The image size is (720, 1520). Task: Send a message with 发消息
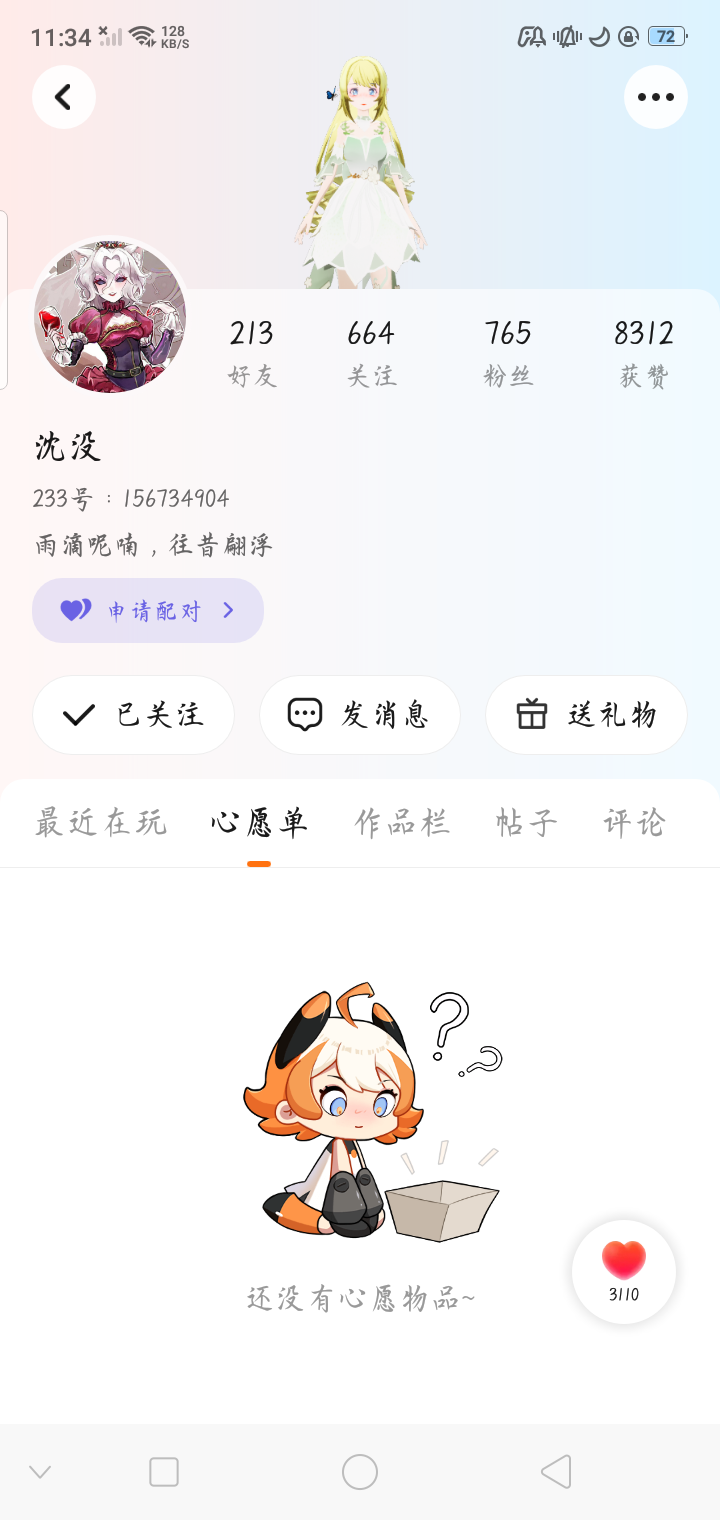coord(359,714)
